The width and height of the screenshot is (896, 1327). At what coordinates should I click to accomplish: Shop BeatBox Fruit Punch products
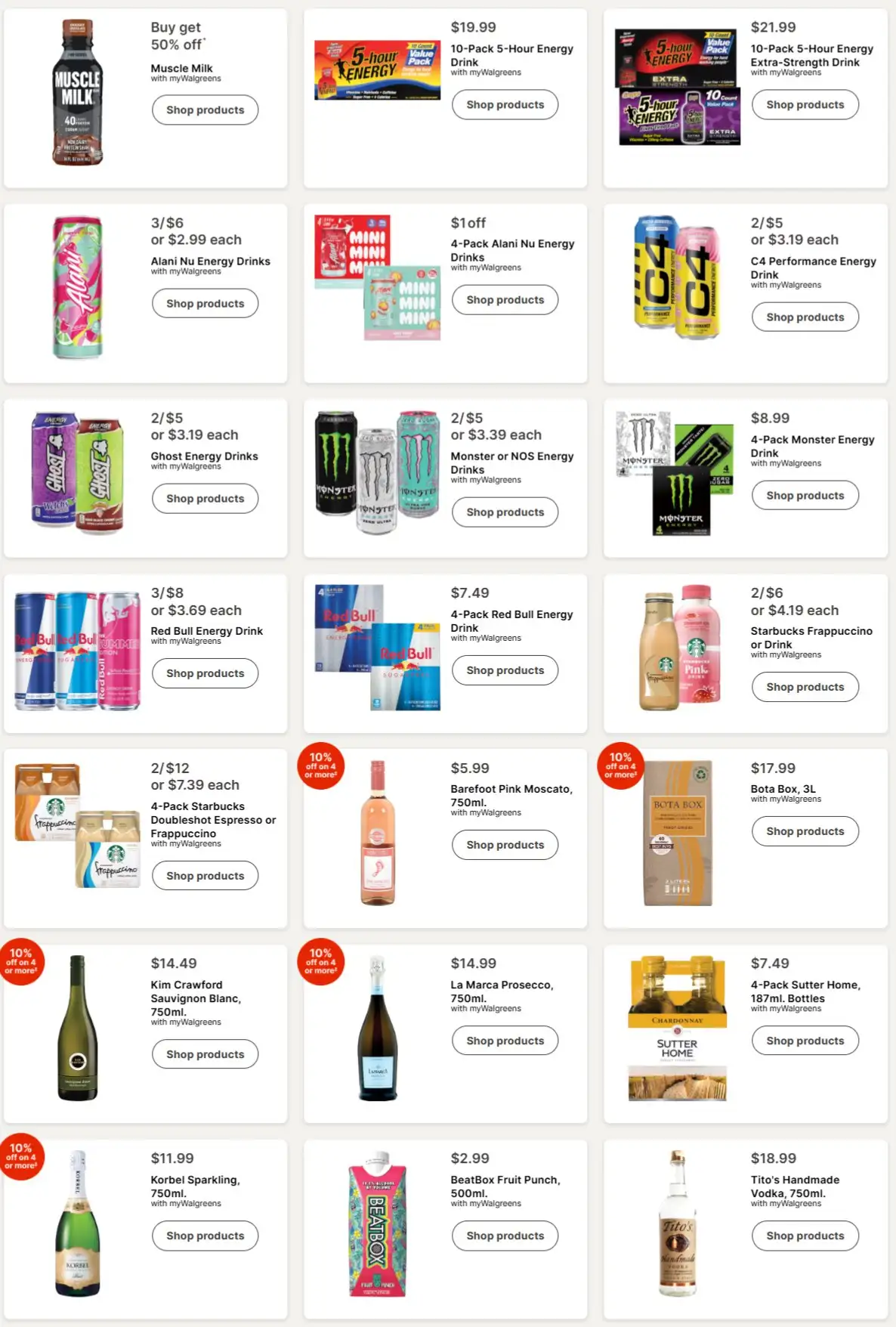tap(505, 1235)
